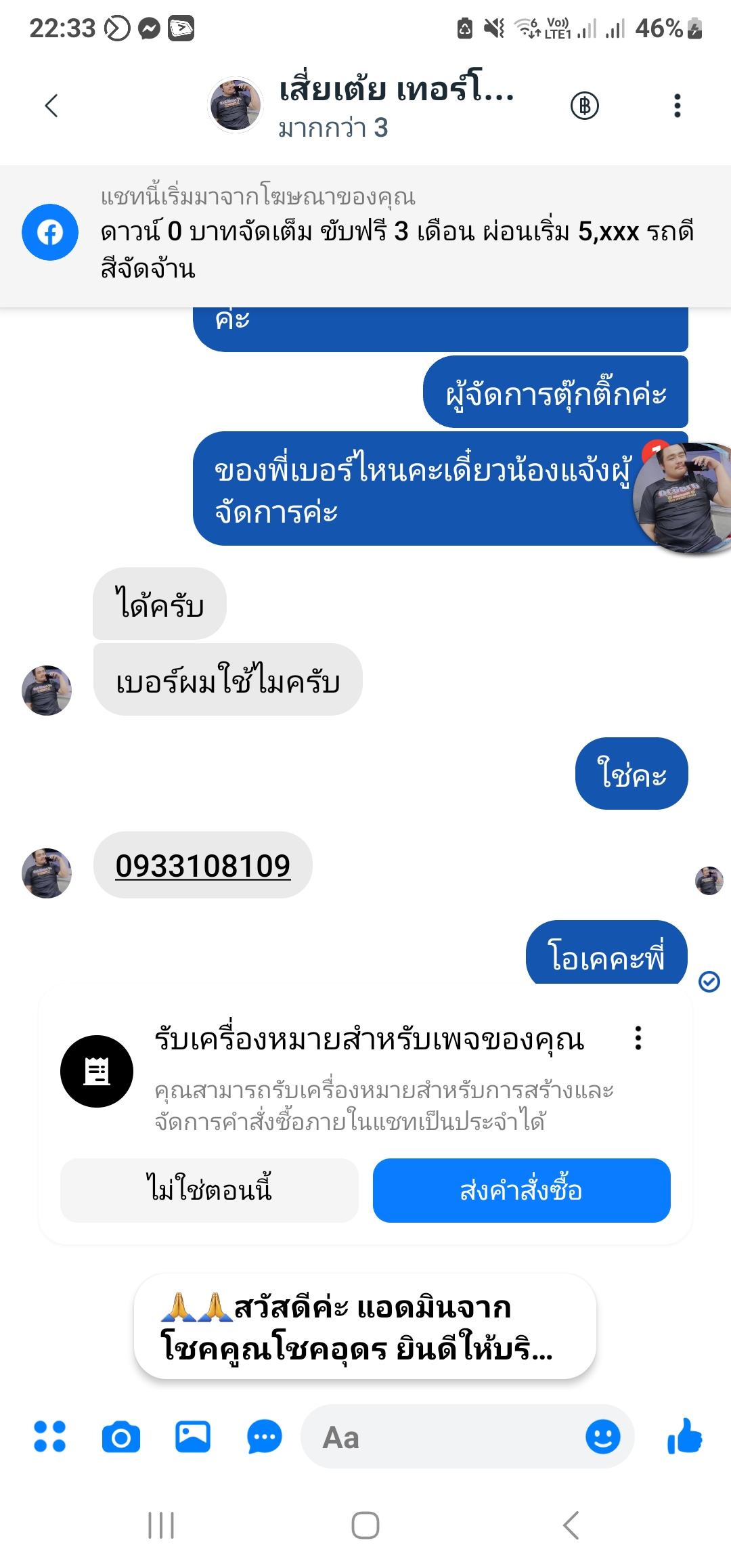Tap the phone number link 0933108109
The width and height of the screenshot is (731, 1568).
click(x=202, y=865)
